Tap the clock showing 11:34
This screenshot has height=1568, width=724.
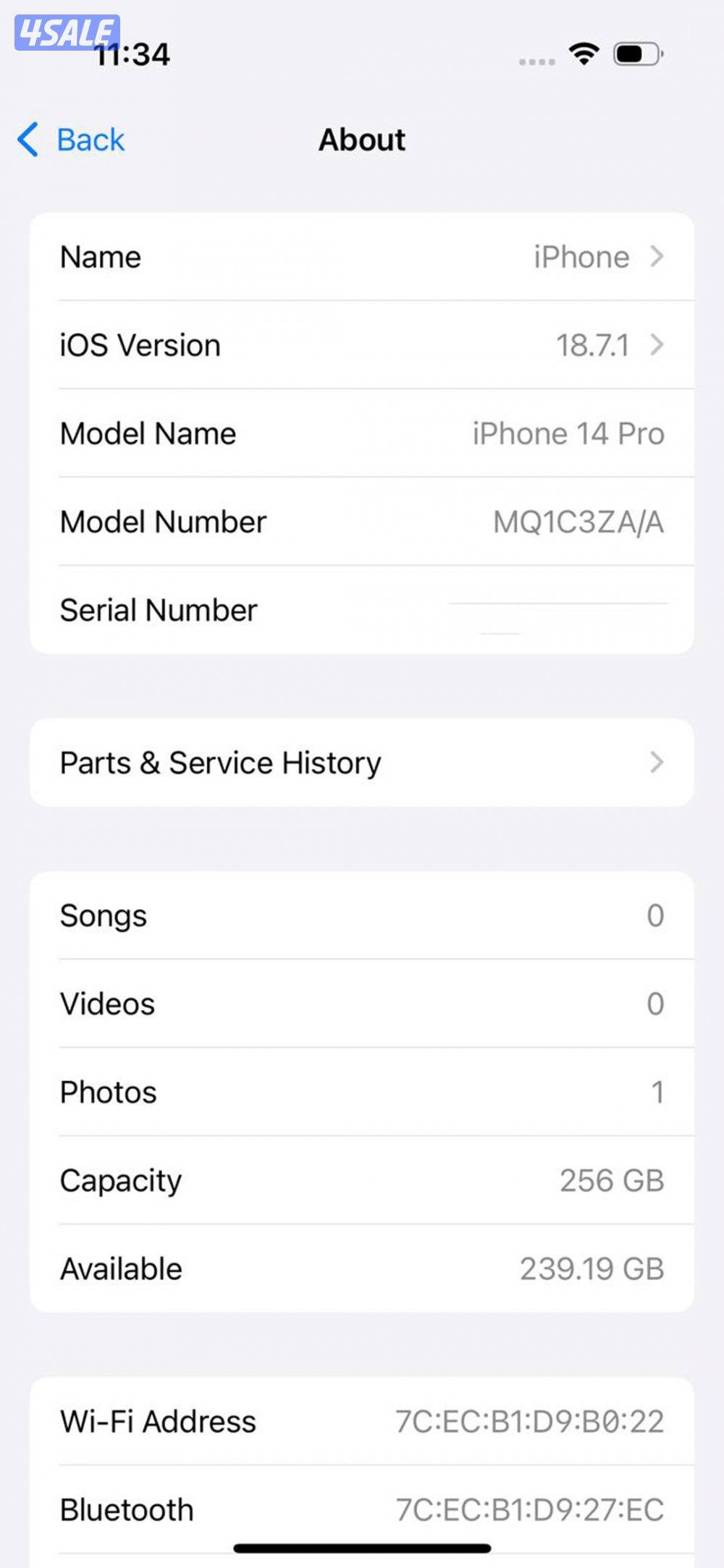point(131,52)
